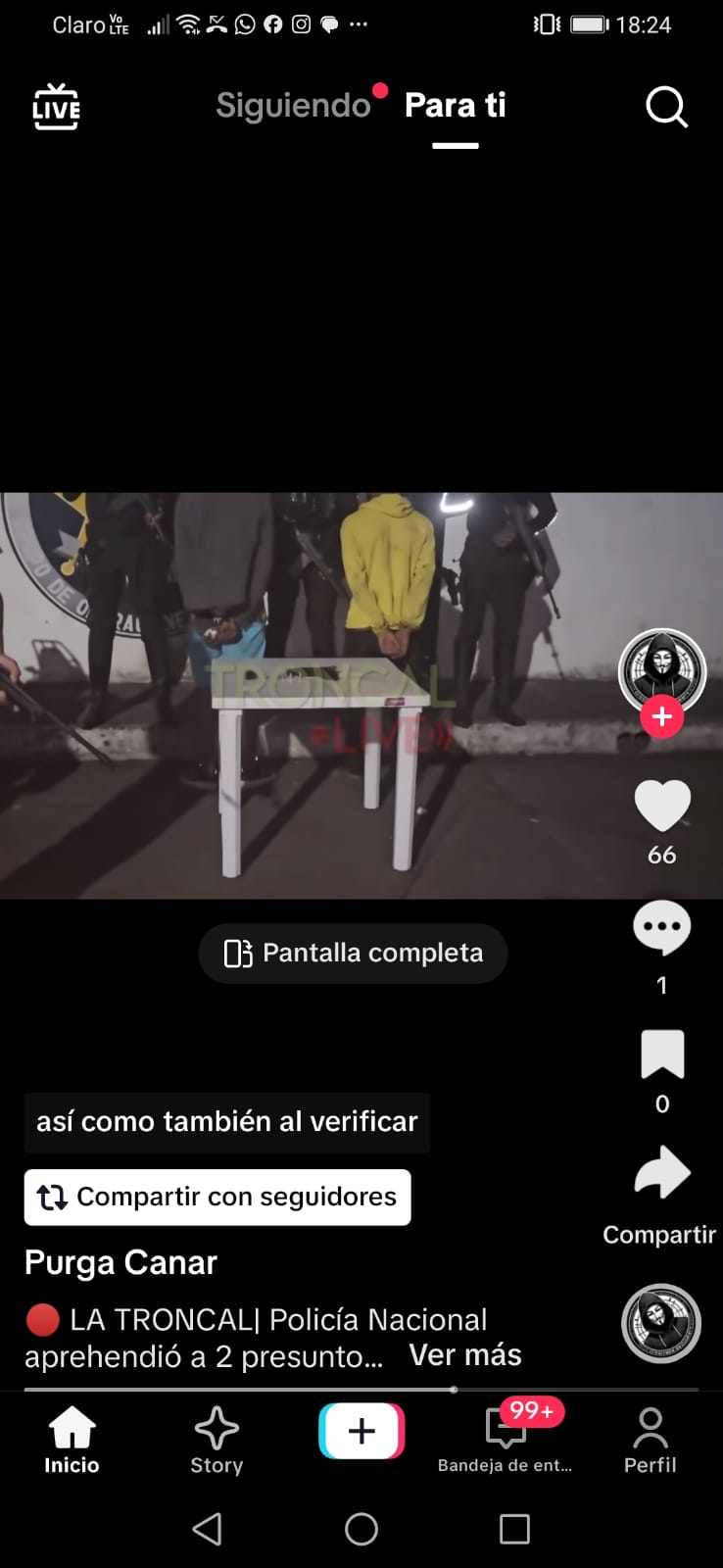Open Bandeja de entrada inbox
This screenshot has height=1568, width=723.
(506, 1440)
